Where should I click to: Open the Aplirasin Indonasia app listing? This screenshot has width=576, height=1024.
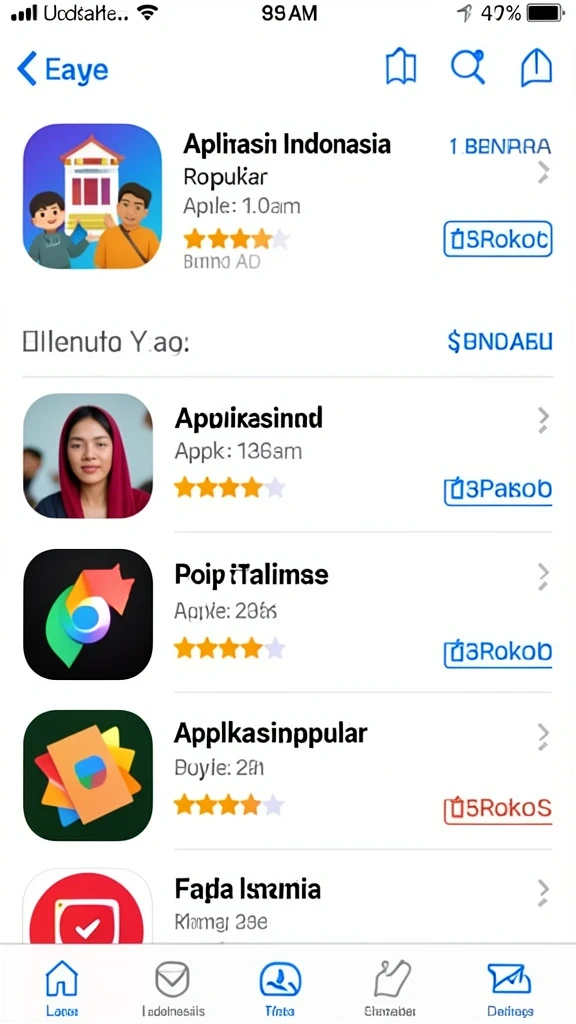click(287, 196)
